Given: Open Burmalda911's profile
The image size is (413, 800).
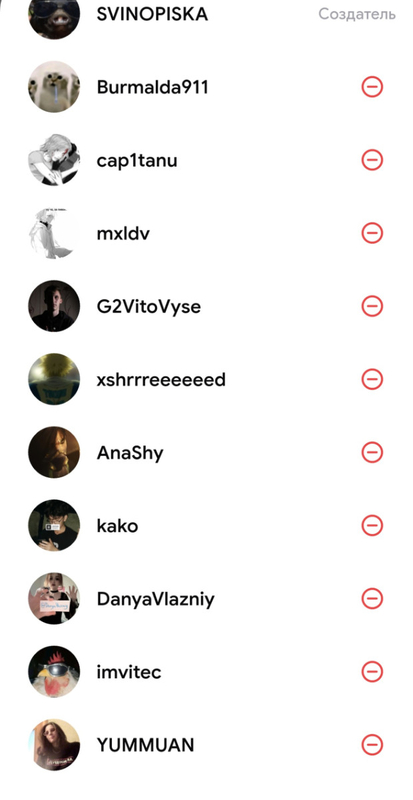Looking at the screenshot, I should 206,87.
